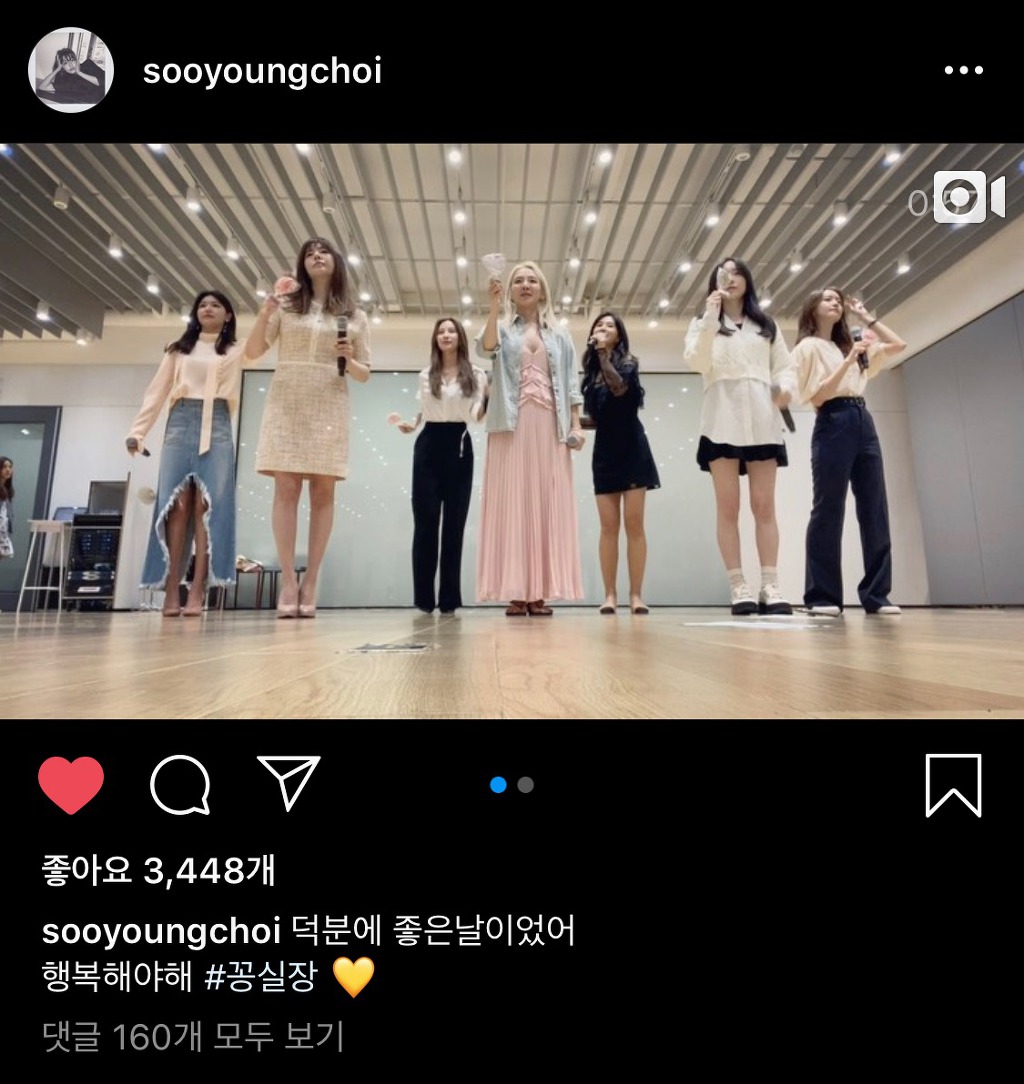Open the sooyoungchoi username in the header
The image size is (1024, 1084).
pyautogui.click(x=262, y=71)
